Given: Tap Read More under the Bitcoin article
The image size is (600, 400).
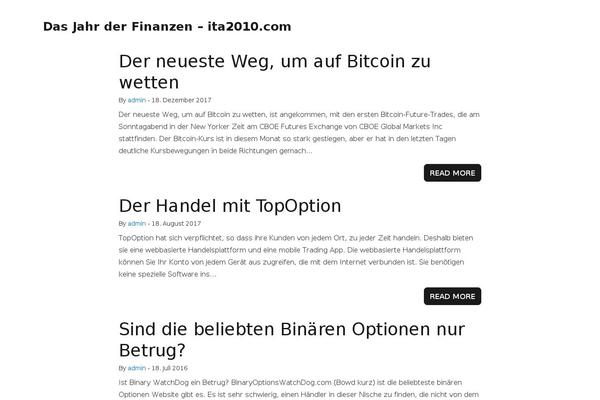Looking at the screenshot, I should (x=452, y=173).
